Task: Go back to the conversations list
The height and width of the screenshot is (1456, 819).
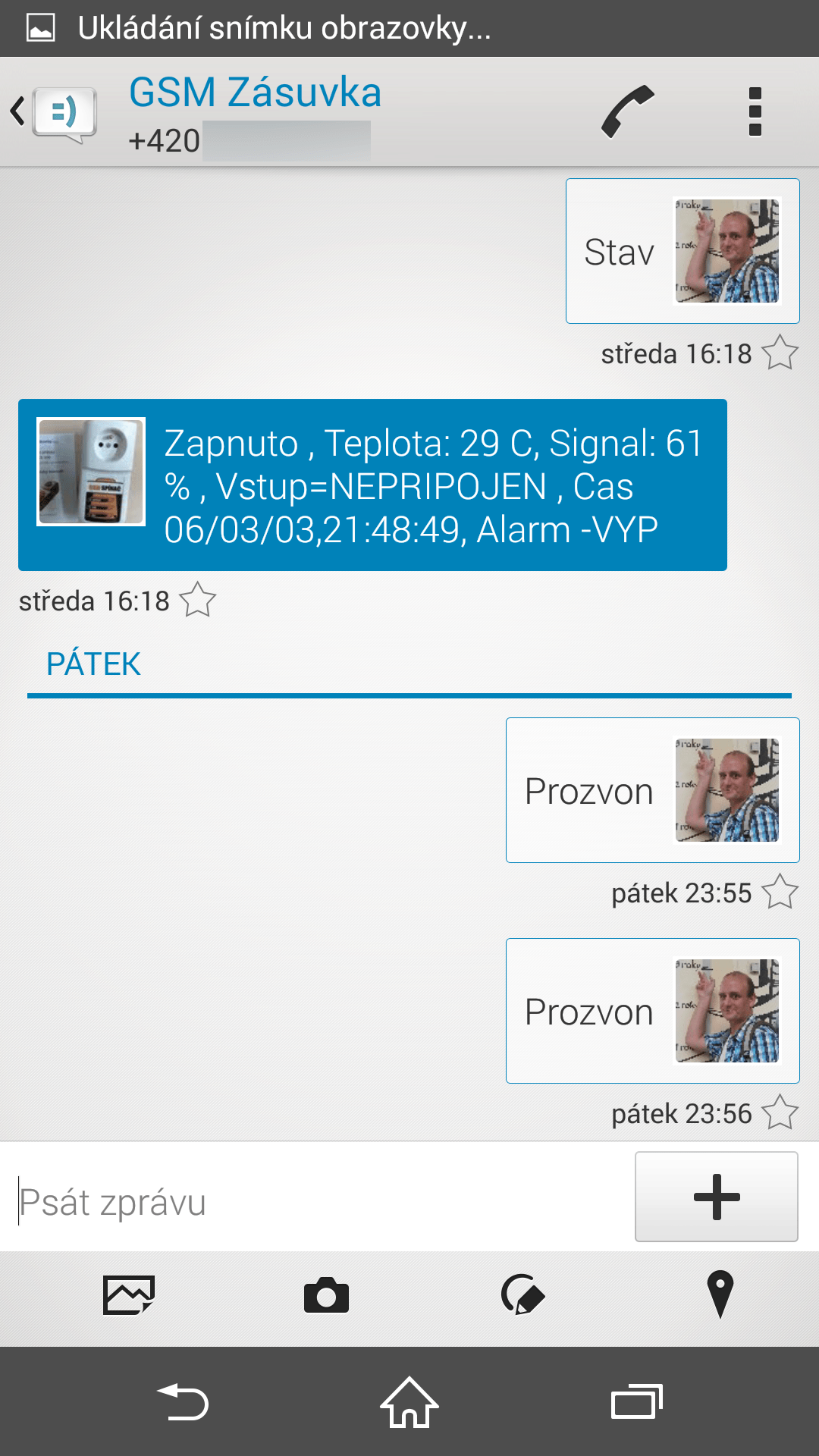Action: 53,112
